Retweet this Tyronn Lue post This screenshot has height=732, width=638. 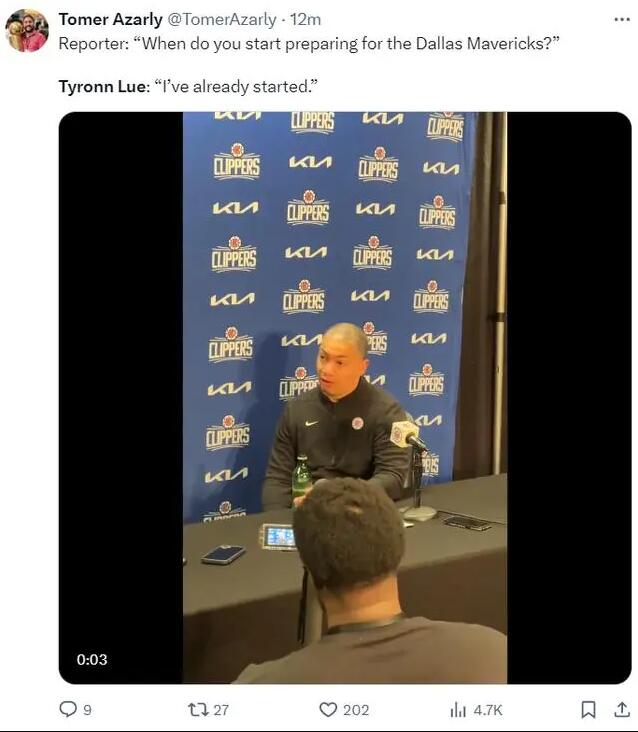click(x=199, y=709)
